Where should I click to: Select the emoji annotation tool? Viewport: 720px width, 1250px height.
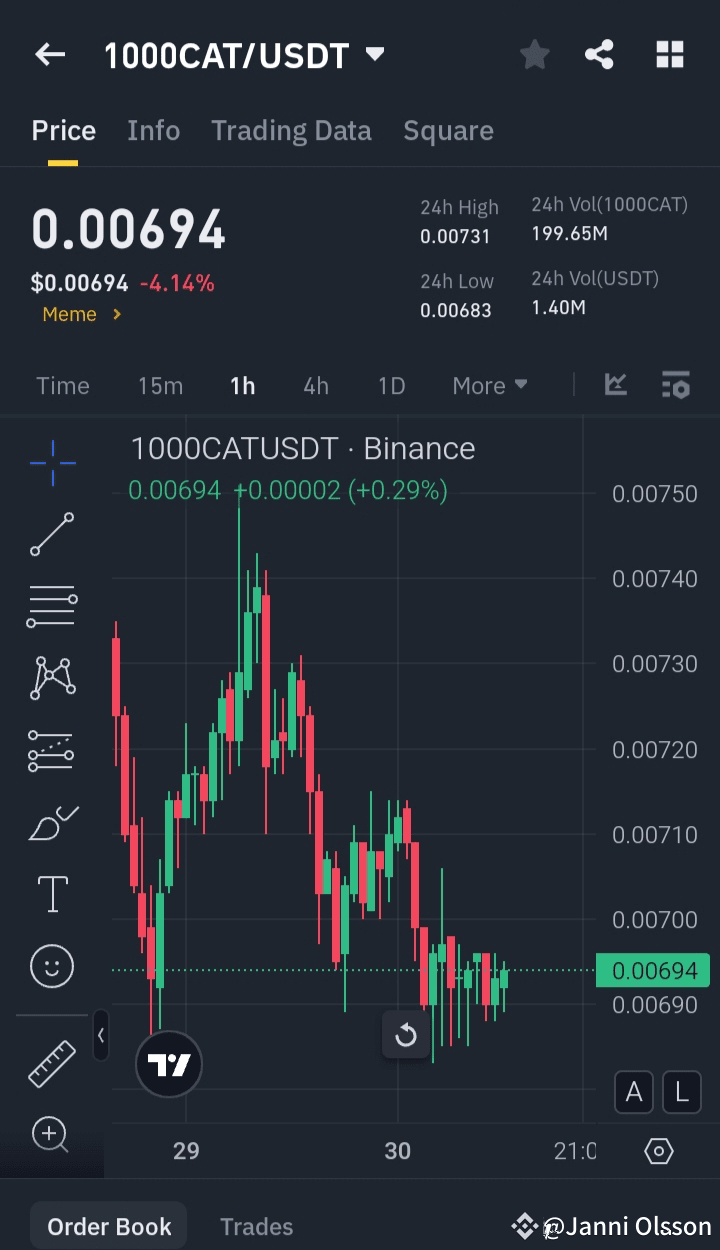pos(51,966)
